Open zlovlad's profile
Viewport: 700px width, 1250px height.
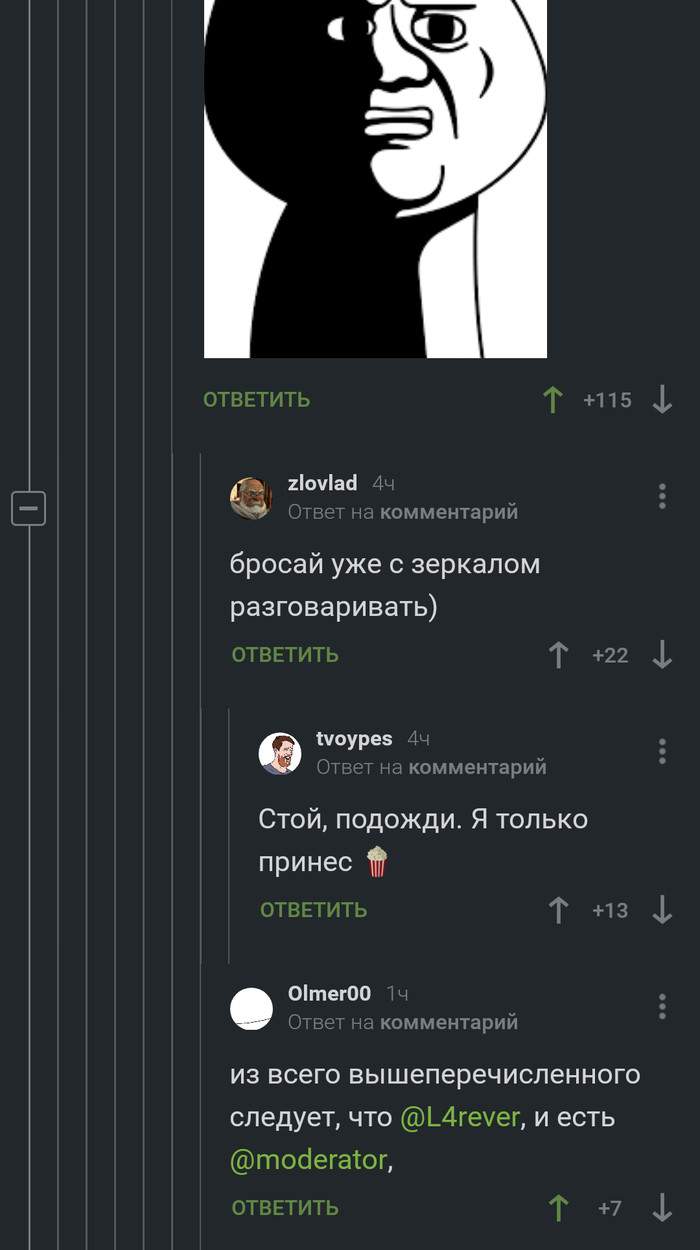pyautogui.click(x=322, y=484)
